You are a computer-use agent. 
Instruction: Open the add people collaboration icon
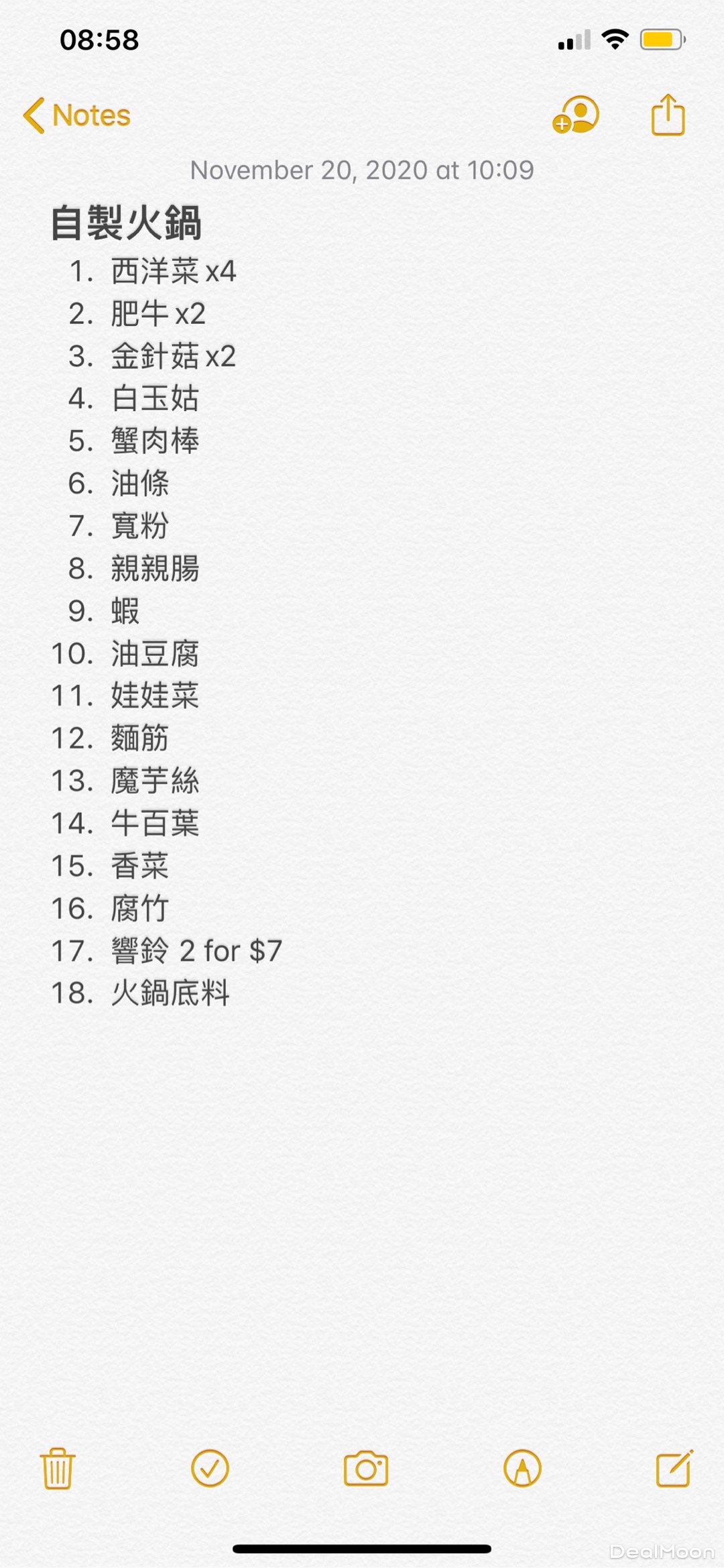click(576, 115)
